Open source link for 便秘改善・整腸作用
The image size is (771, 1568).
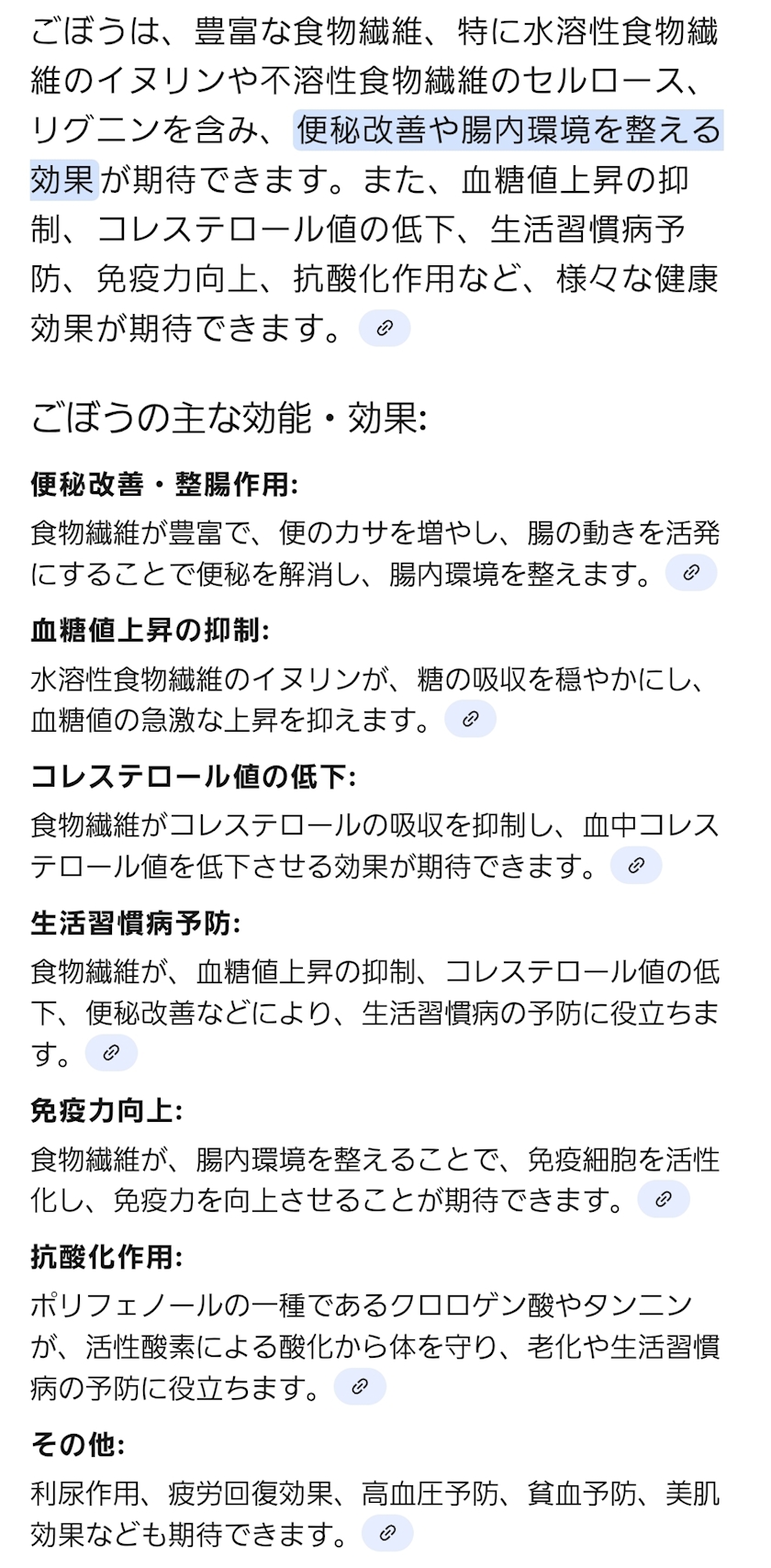coord(691,573)
